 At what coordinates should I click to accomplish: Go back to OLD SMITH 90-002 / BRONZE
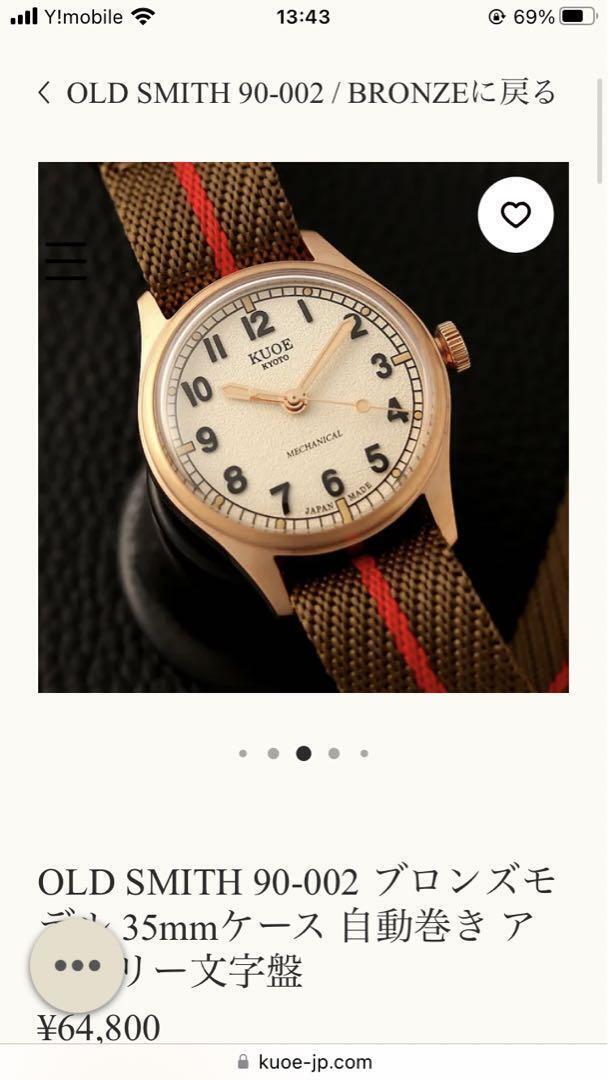point(296,94)
